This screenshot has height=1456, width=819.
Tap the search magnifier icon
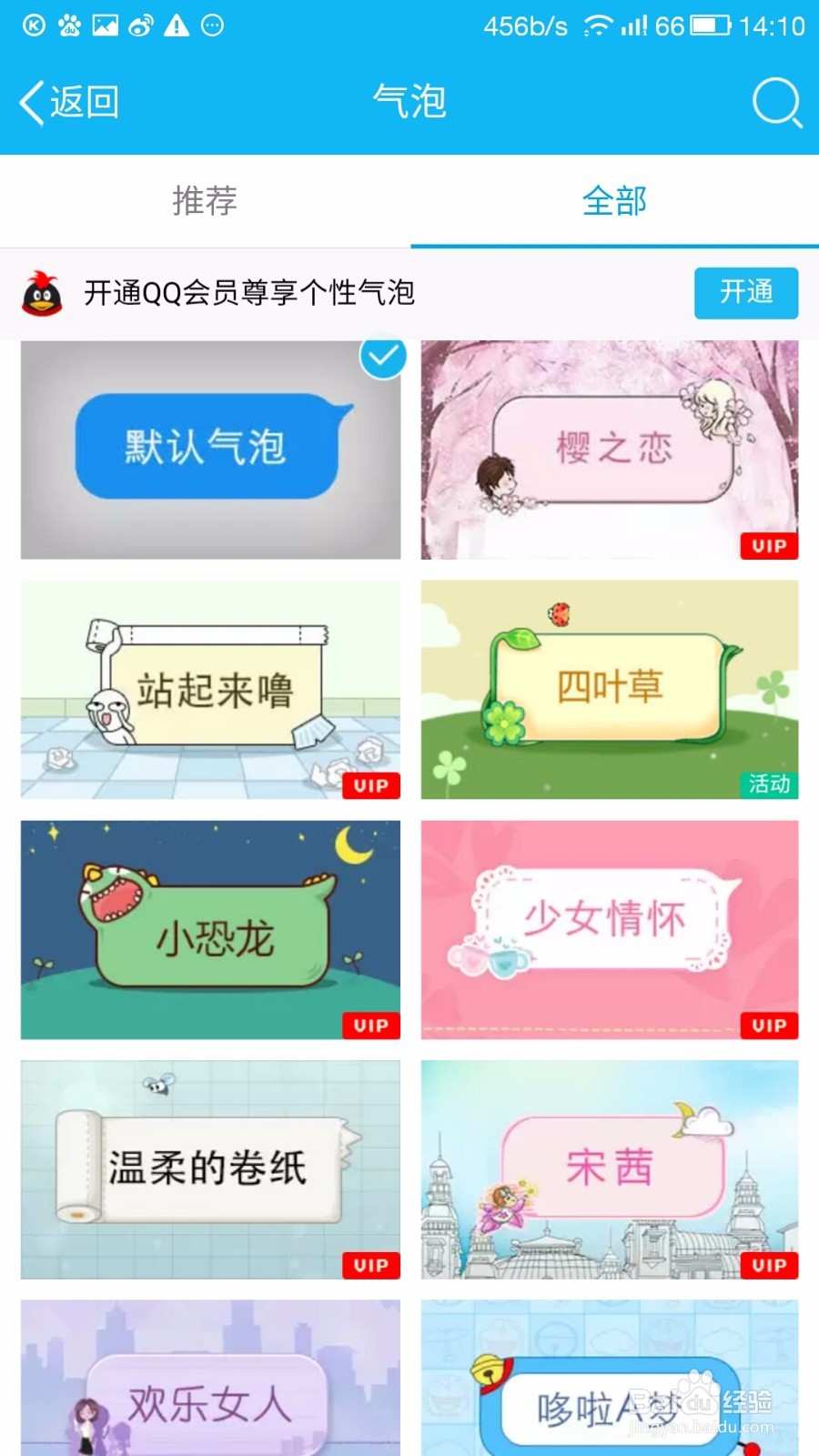pyautogui.click(x=776, y=102)
